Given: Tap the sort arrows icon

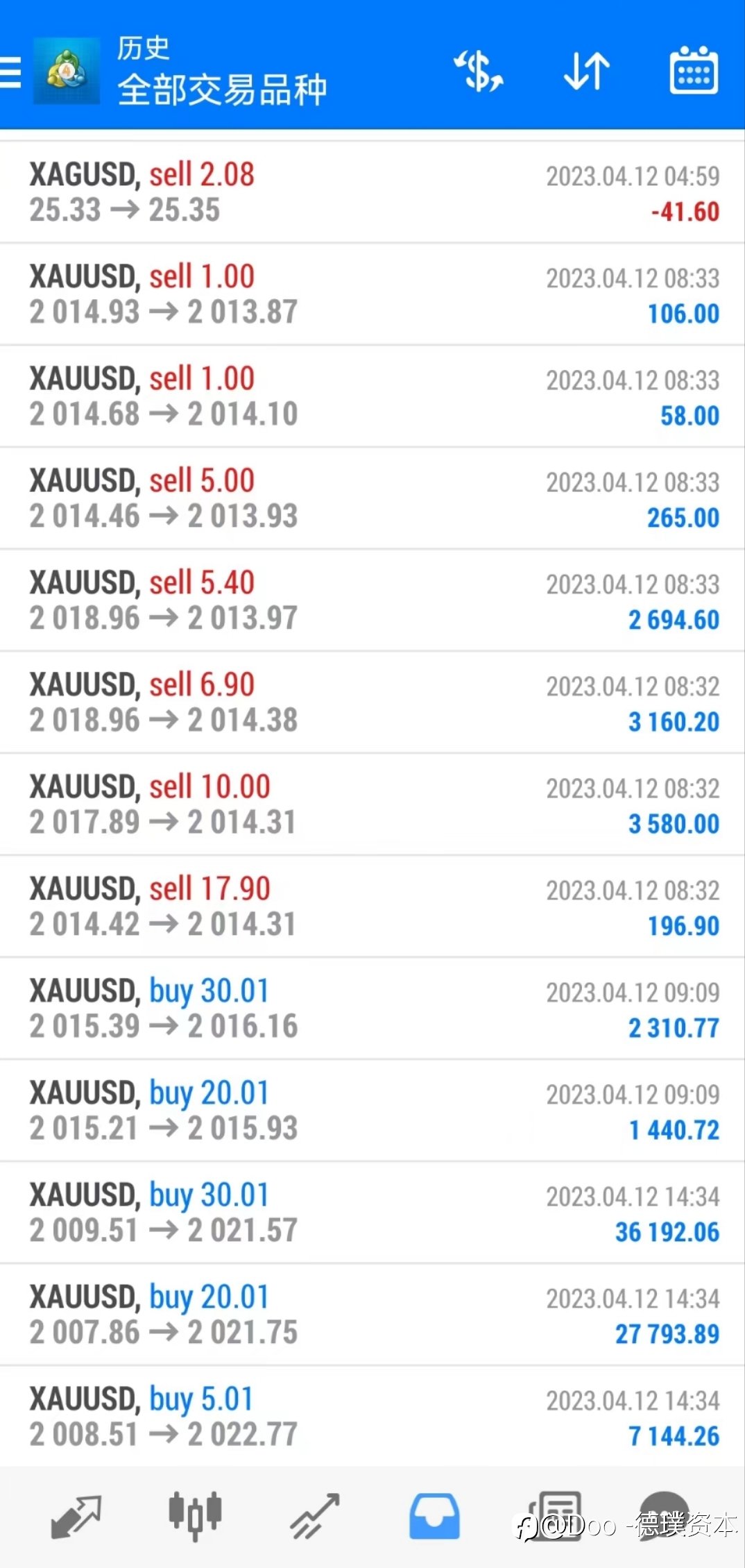Looking at the screenshot, I should 587,71.
